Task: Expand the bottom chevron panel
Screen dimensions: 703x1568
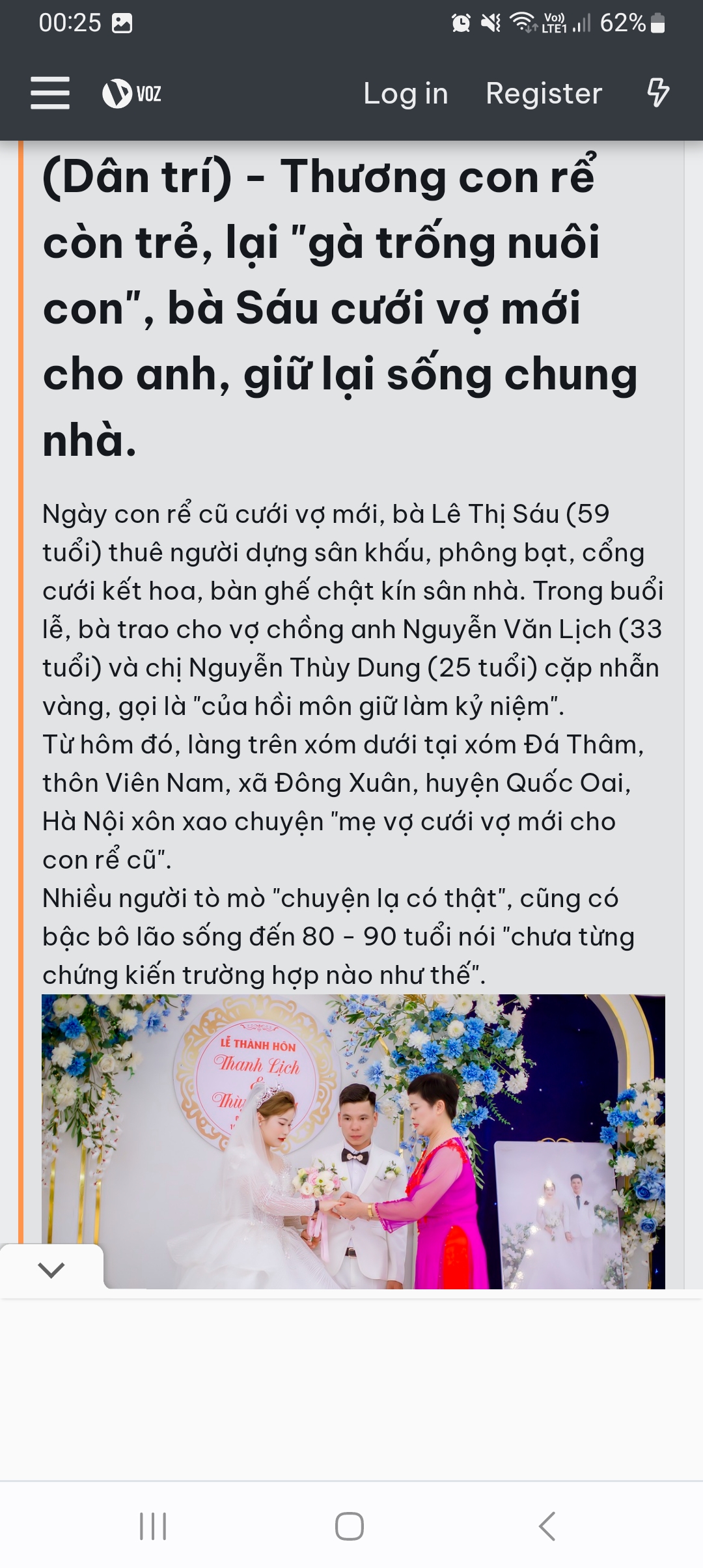Action: point(51,1269)
